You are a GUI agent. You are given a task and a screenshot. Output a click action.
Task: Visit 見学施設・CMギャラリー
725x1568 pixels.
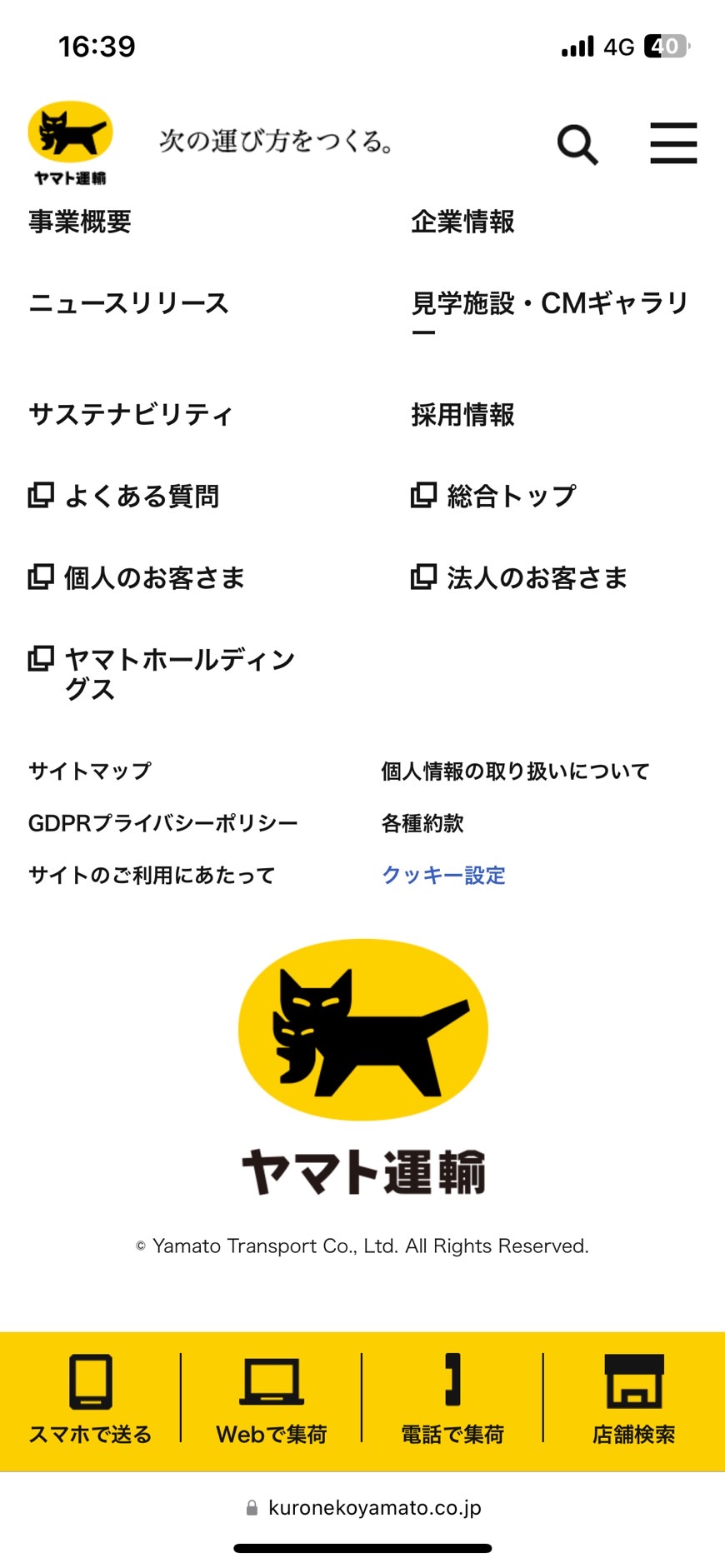[549, 305]
